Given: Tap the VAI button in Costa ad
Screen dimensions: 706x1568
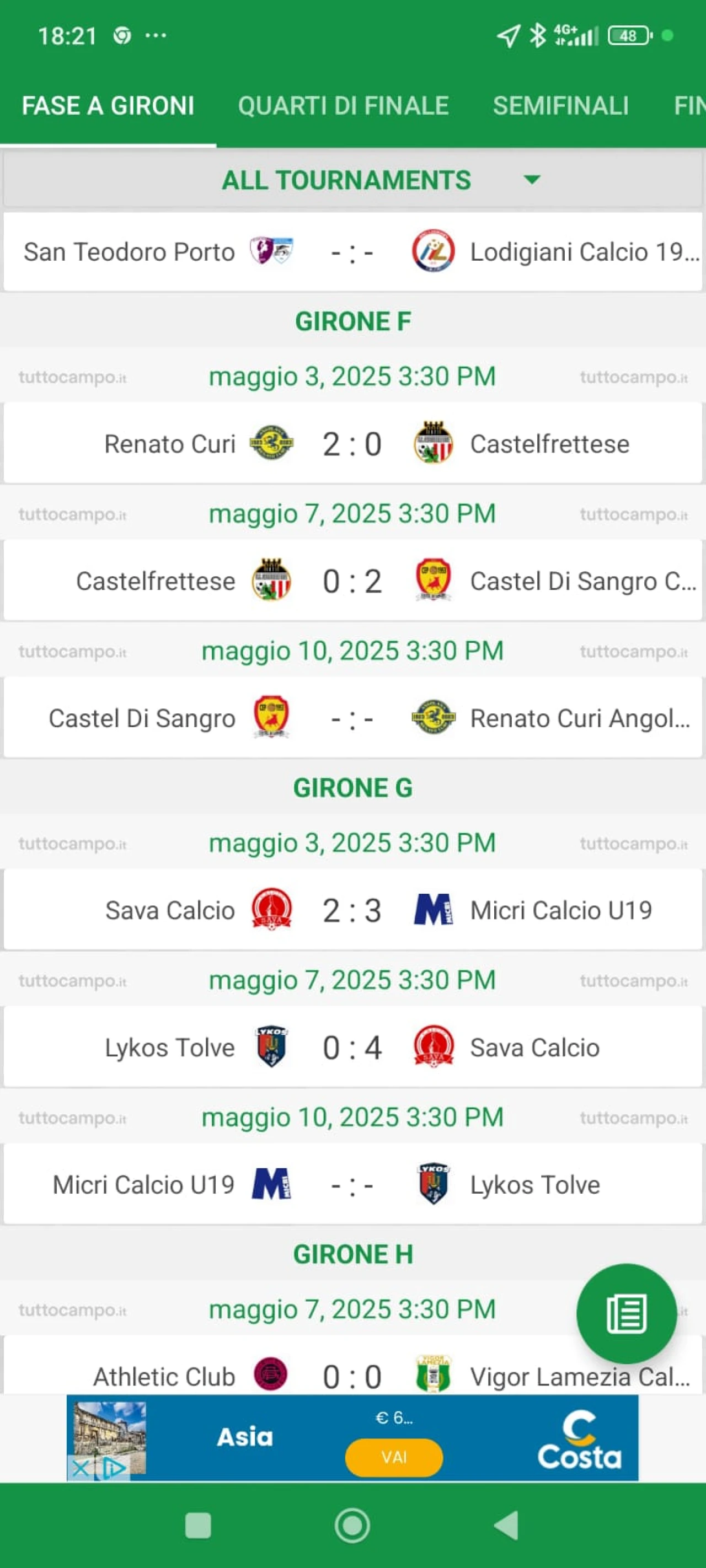Looking at the screenshot, I should (x=394, y=1457).
